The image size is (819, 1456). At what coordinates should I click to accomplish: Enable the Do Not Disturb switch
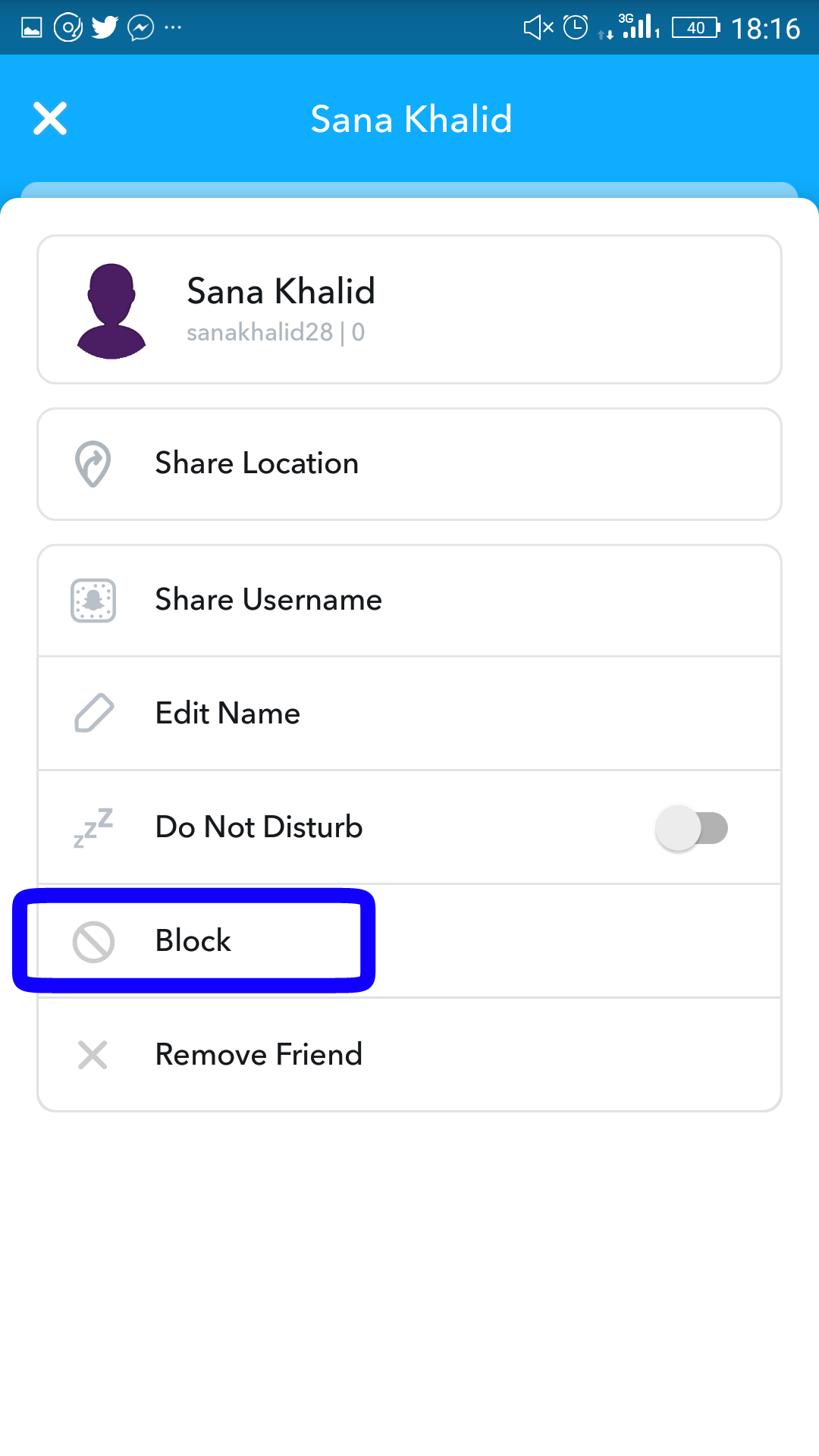(692, 827)
